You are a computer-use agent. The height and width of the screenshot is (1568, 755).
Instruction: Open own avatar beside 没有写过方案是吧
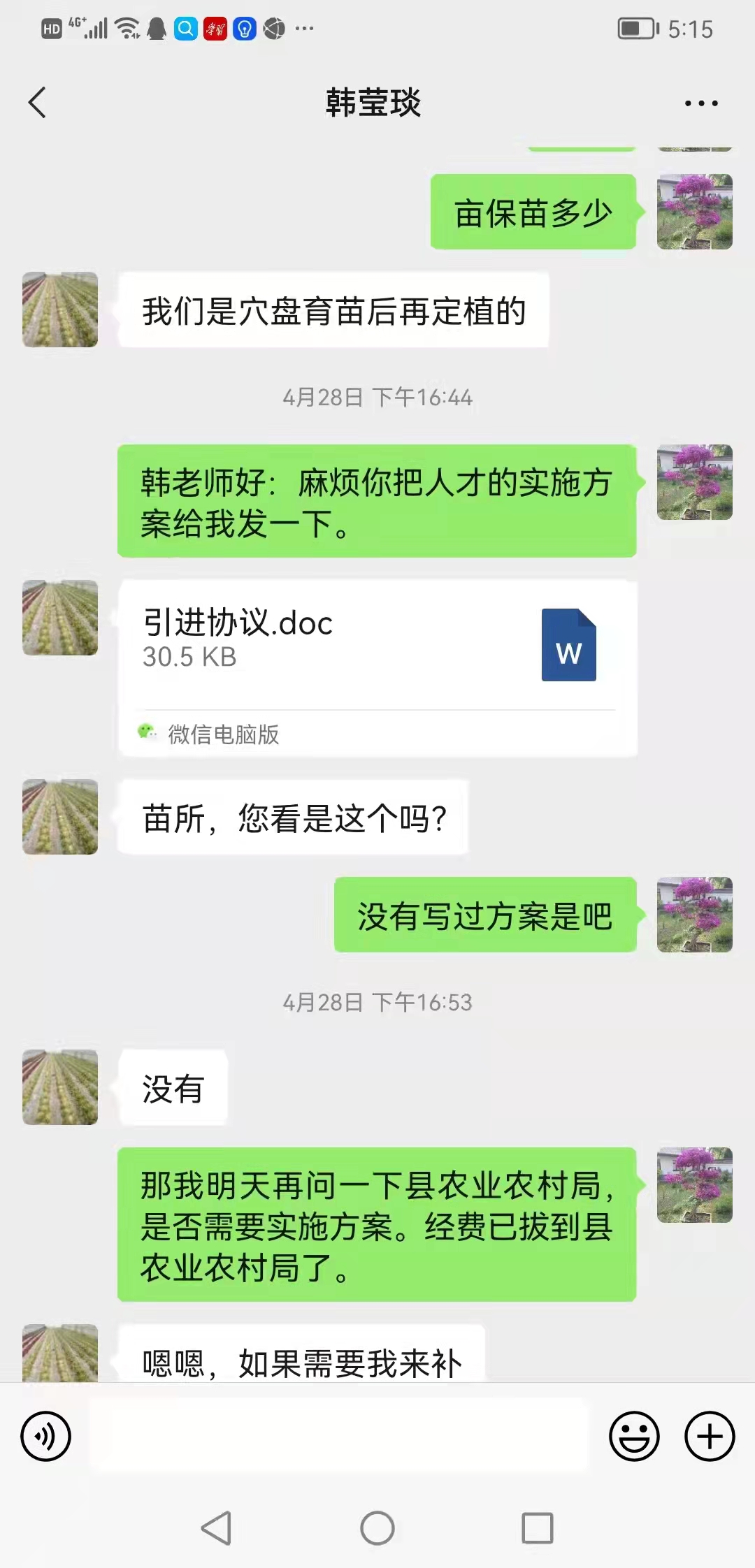pyautogui.click(x=694, y=914)
